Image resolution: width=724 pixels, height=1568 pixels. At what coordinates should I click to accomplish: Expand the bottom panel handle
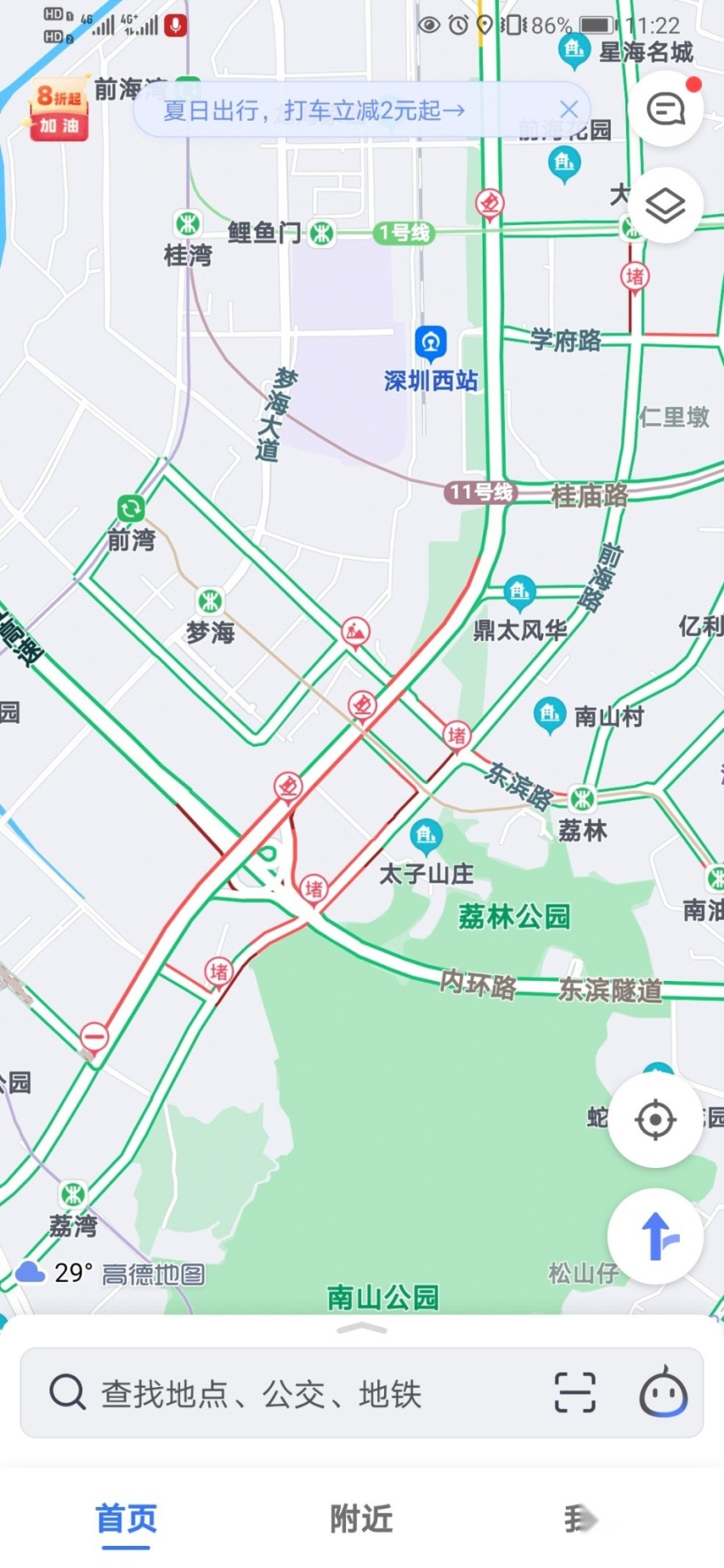point(362,1328)
